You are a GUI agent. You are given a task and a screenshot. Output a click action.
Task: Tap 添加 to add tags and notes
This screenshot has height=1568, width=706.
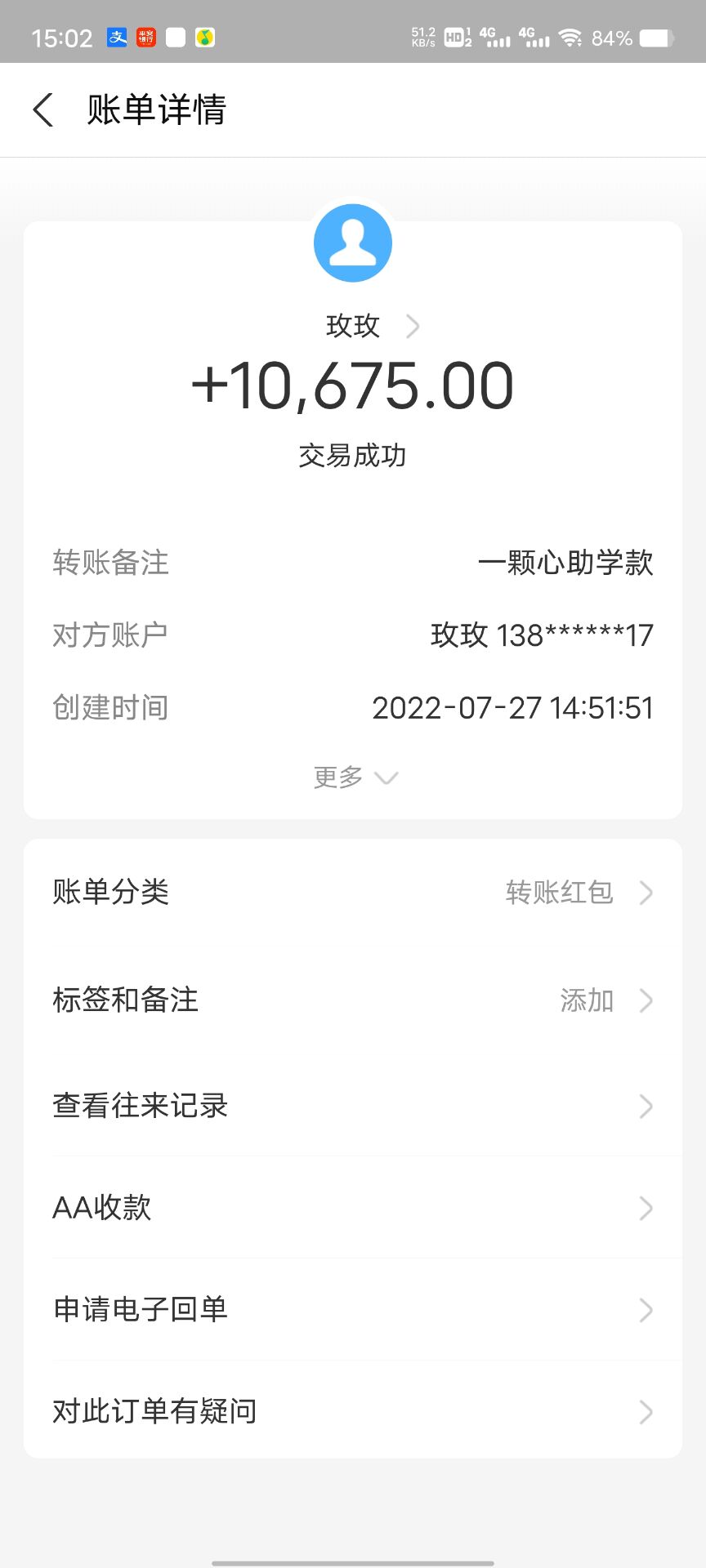585,1001
